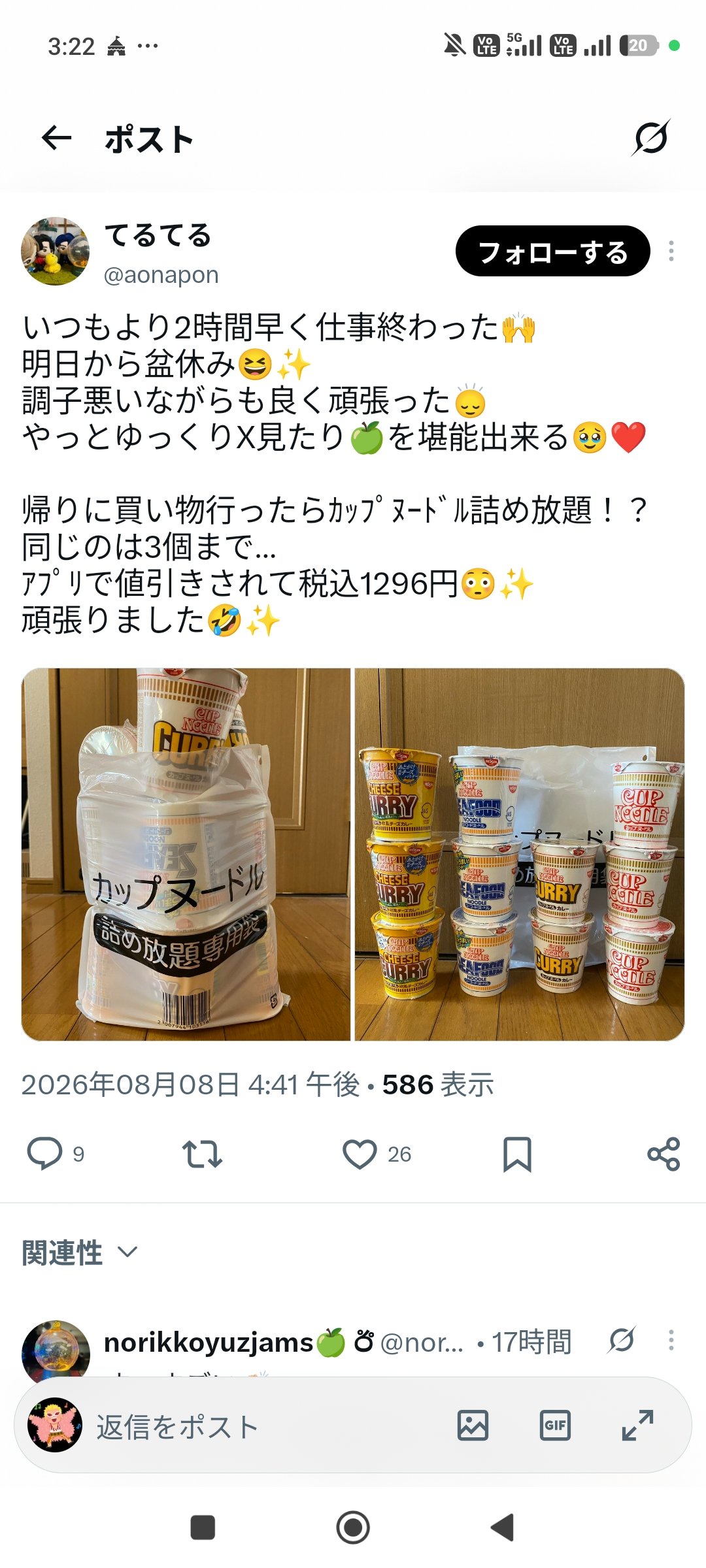
Task: Expand the reply composer to full screen
Action: (x=637, y=1426)
